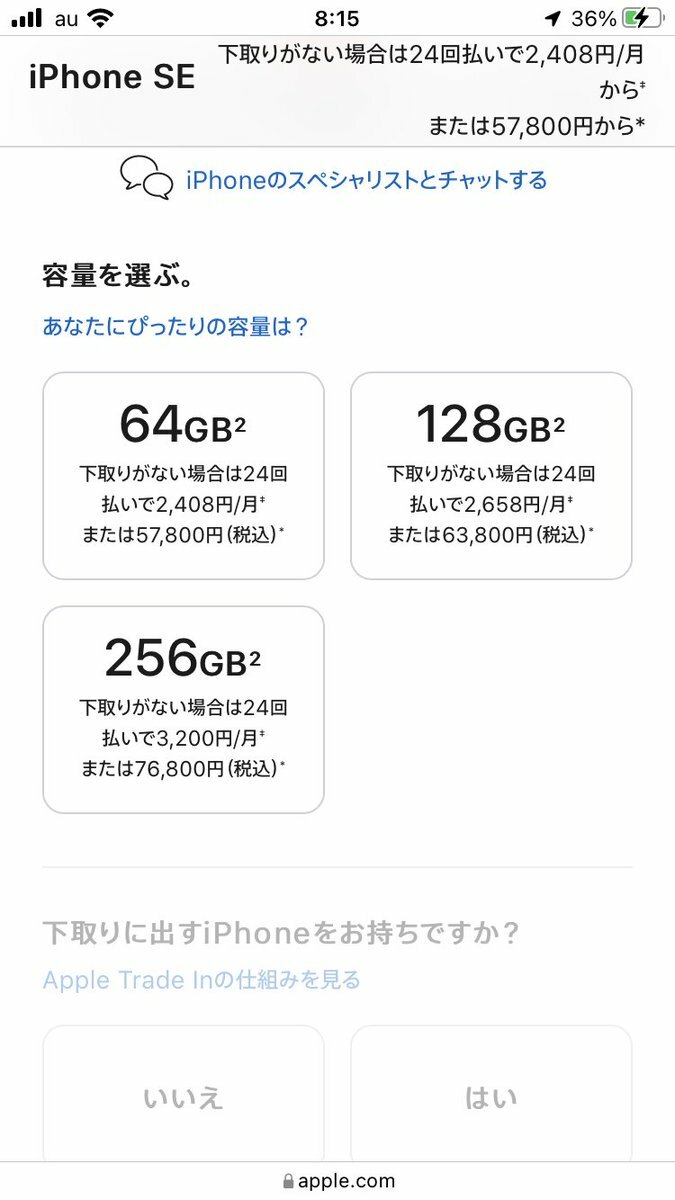The width and height of the screenshot is (675, 1200).
Task: Answer はい to the trade-in question
Action: (491, 1097)
